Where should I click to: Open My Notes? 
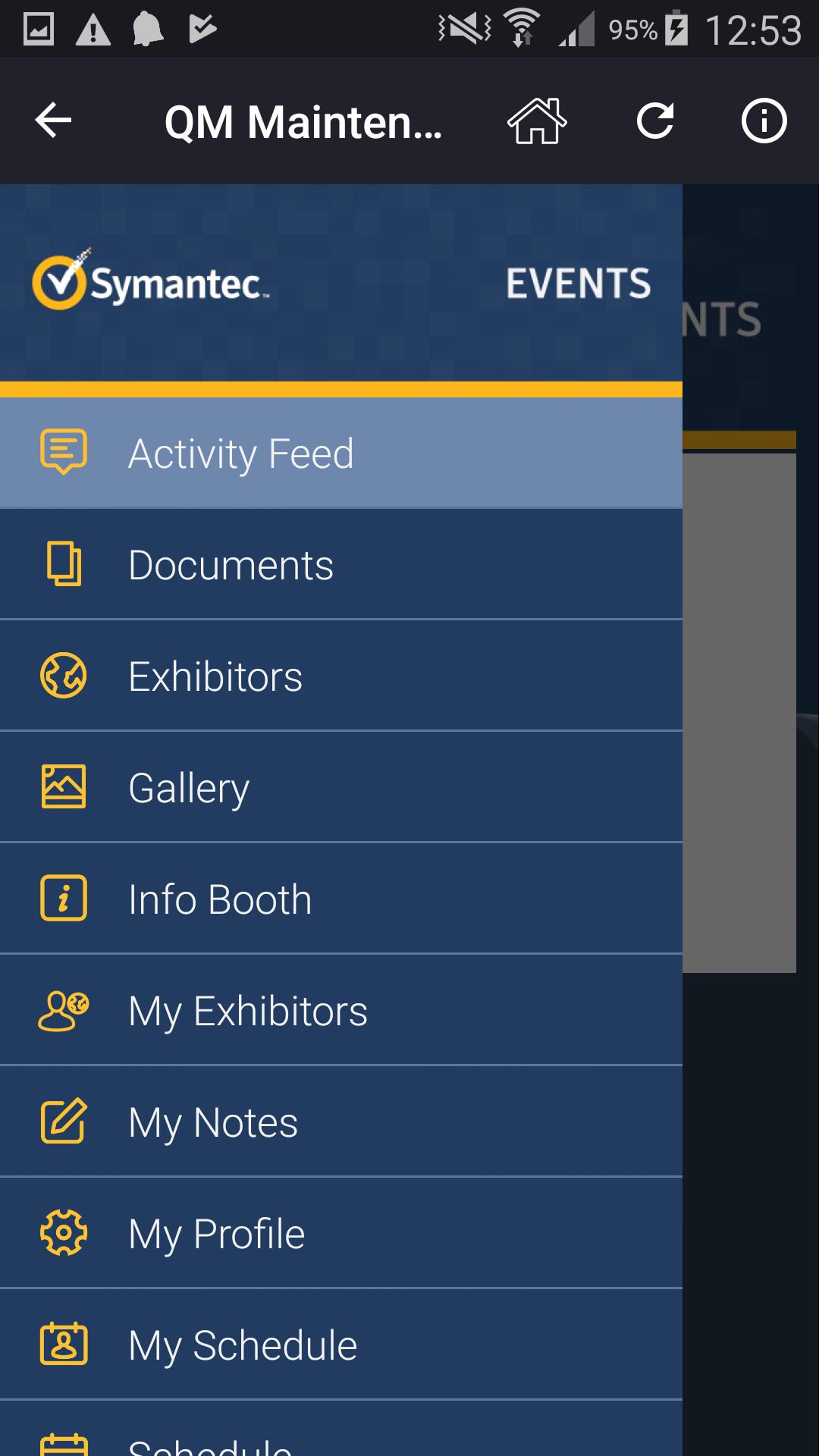pos(341,1122)
